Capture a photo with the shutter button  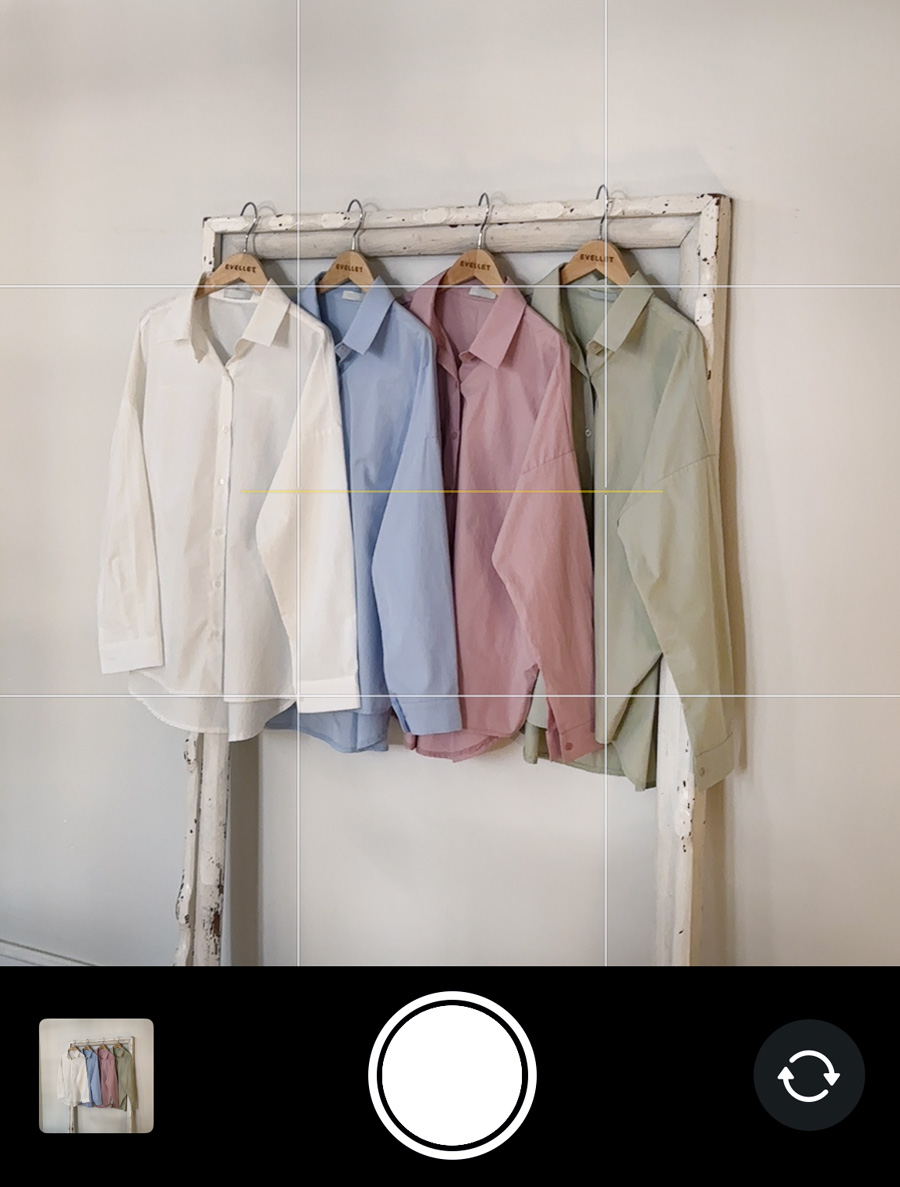click(x=452, y=1075)
